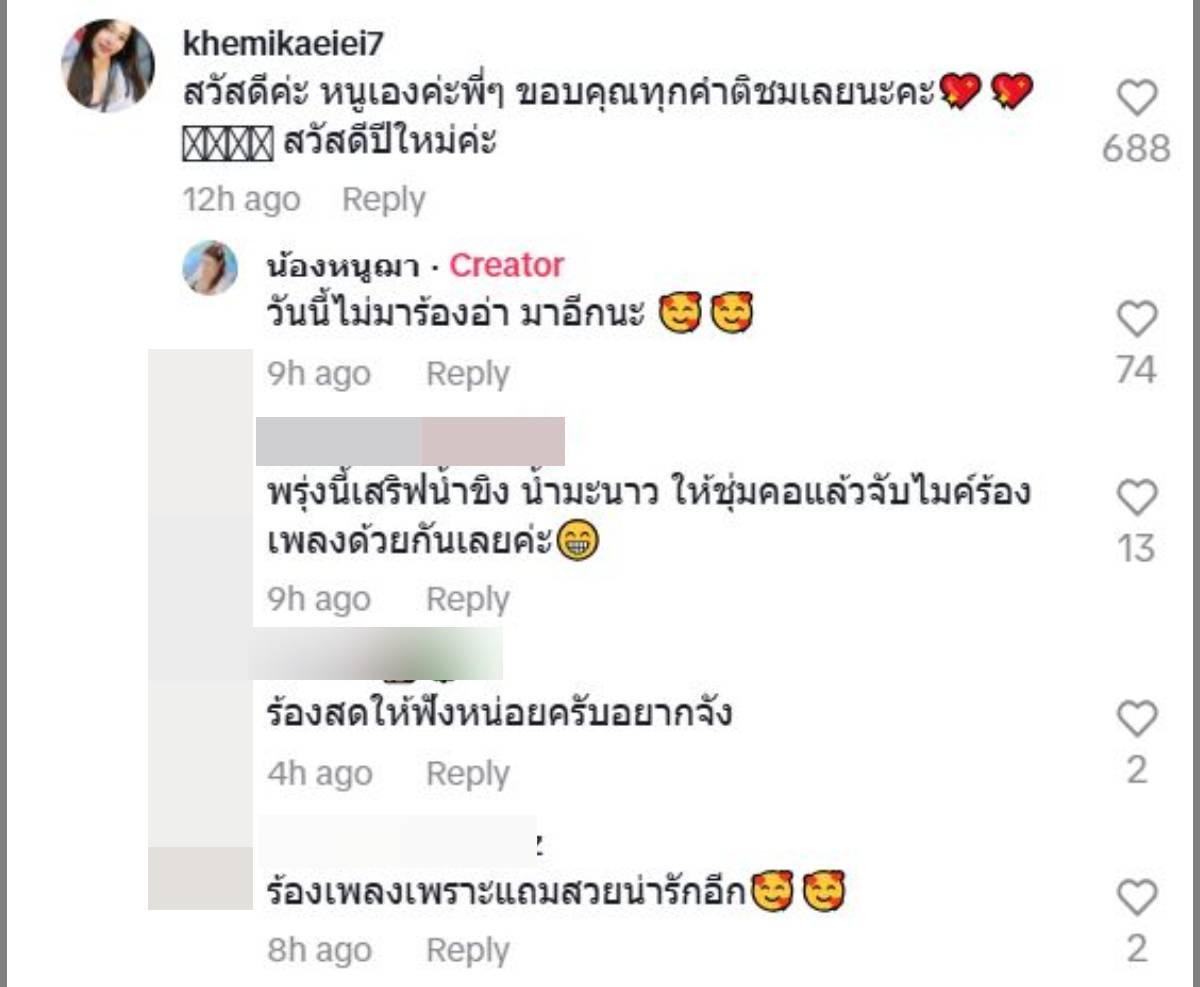This screenshot has height=987, width=1200.
Task: Like the ginger lemon comment with 13 likes
Action: [1136, 498]
